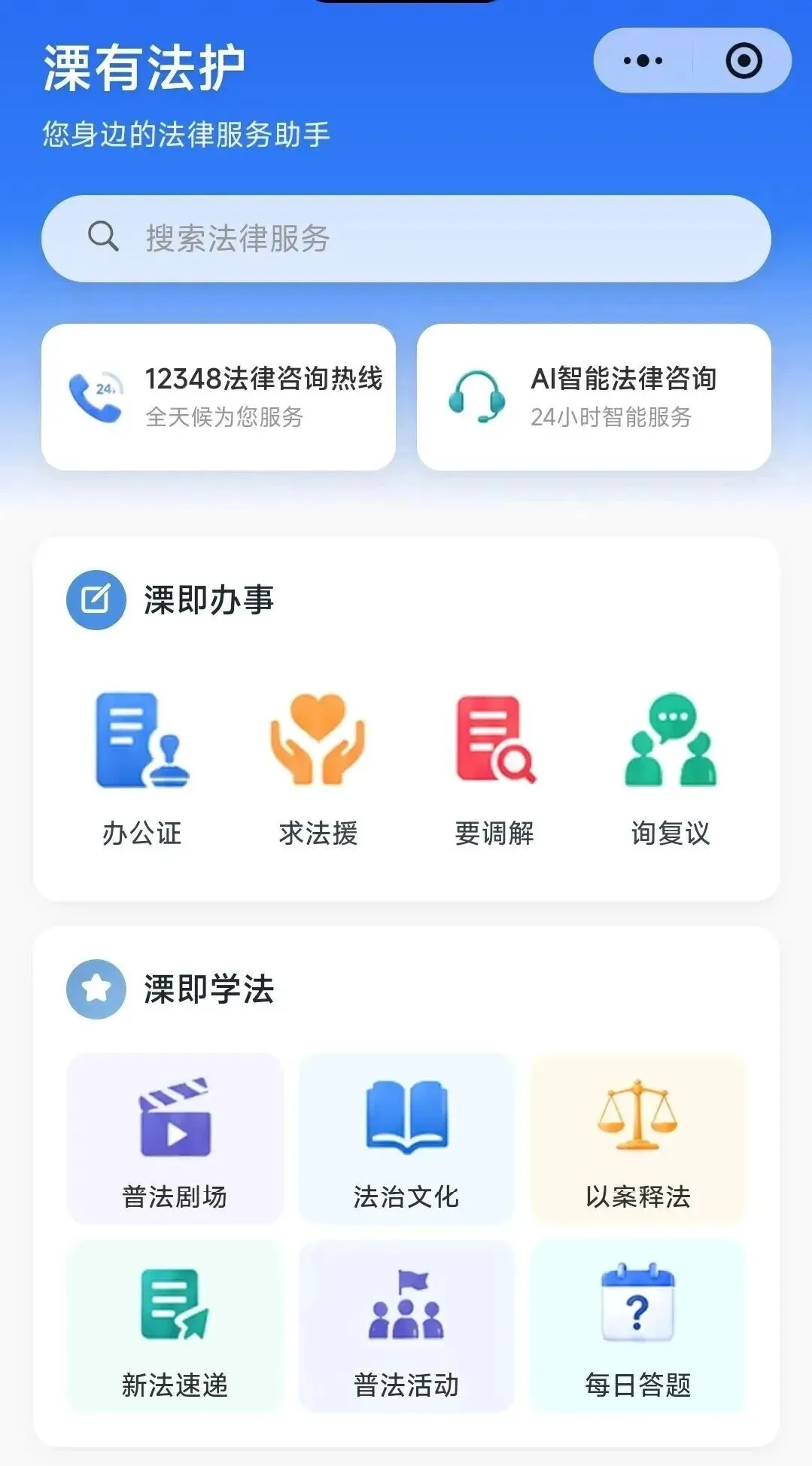Open 以案释法 tile
This screenshot has width=812, height=1466.
(x=638, y=1138)
